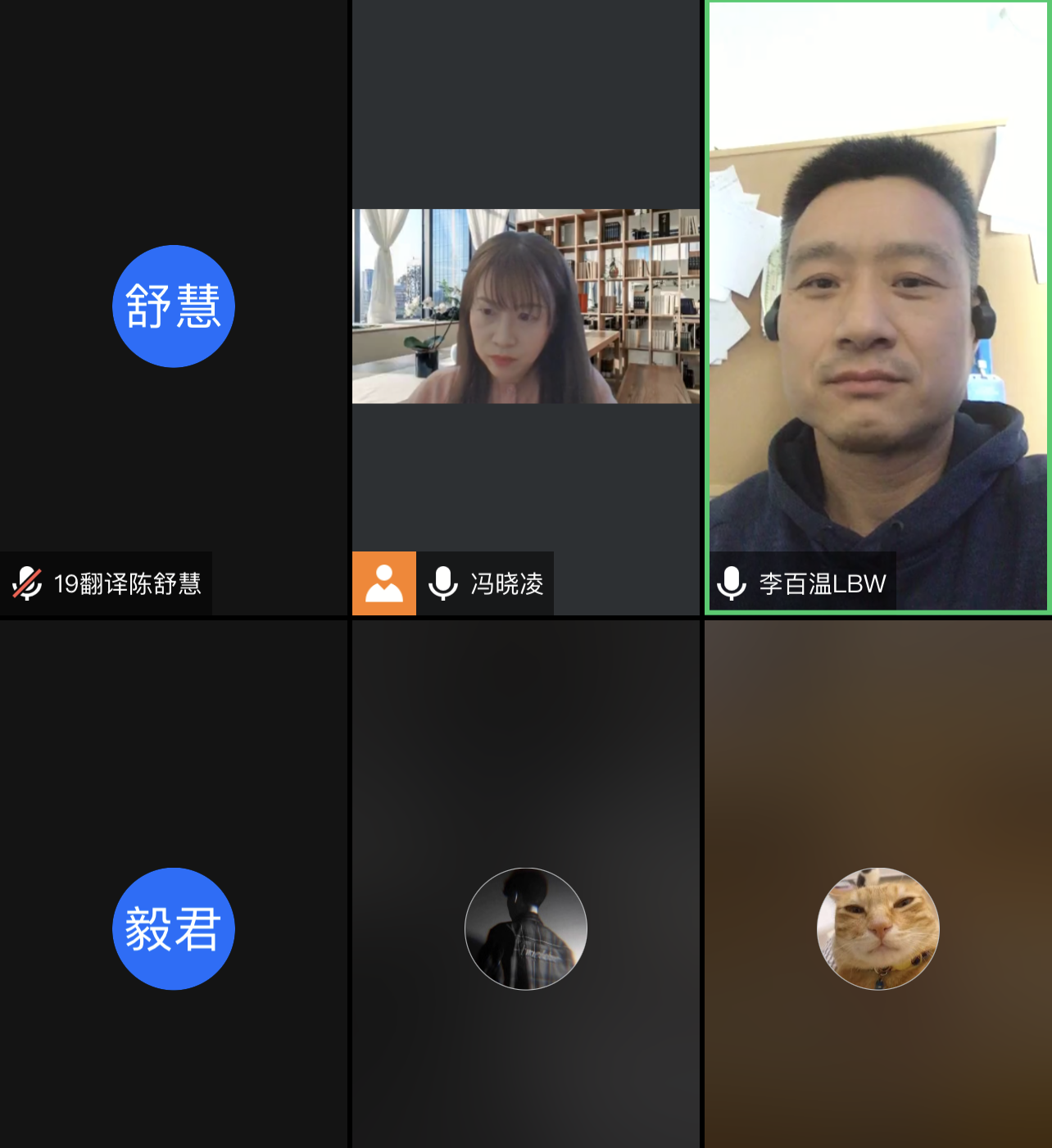Tap the orange host icon beside 冯晓凌
Viewport: 1052px width, 1148px height.
click(383, 583)
